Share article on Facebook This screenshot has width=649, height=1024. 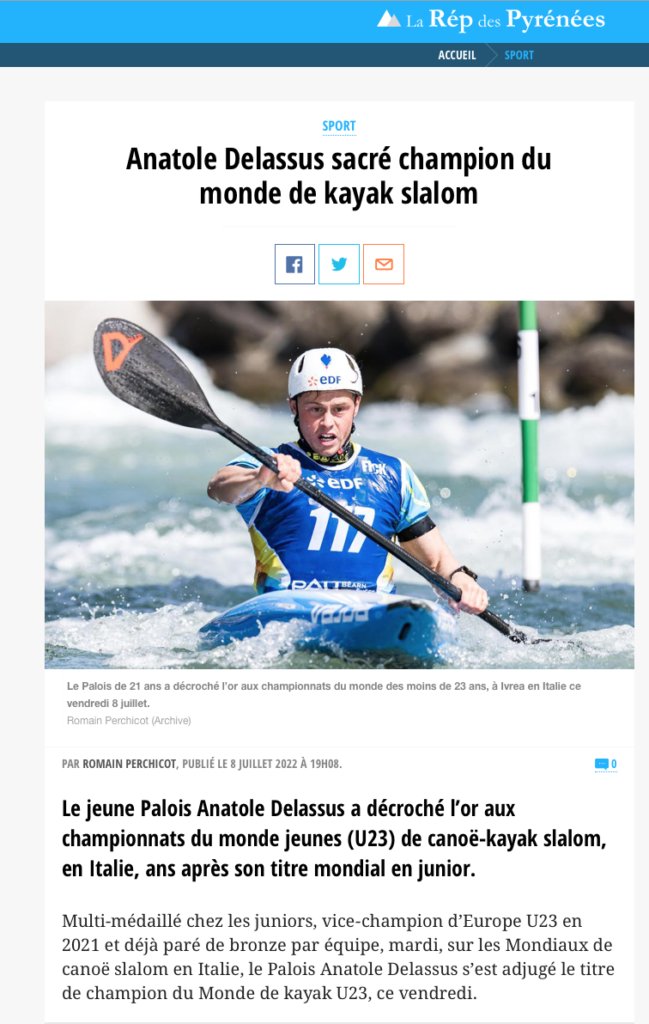(x=294, y=264)
